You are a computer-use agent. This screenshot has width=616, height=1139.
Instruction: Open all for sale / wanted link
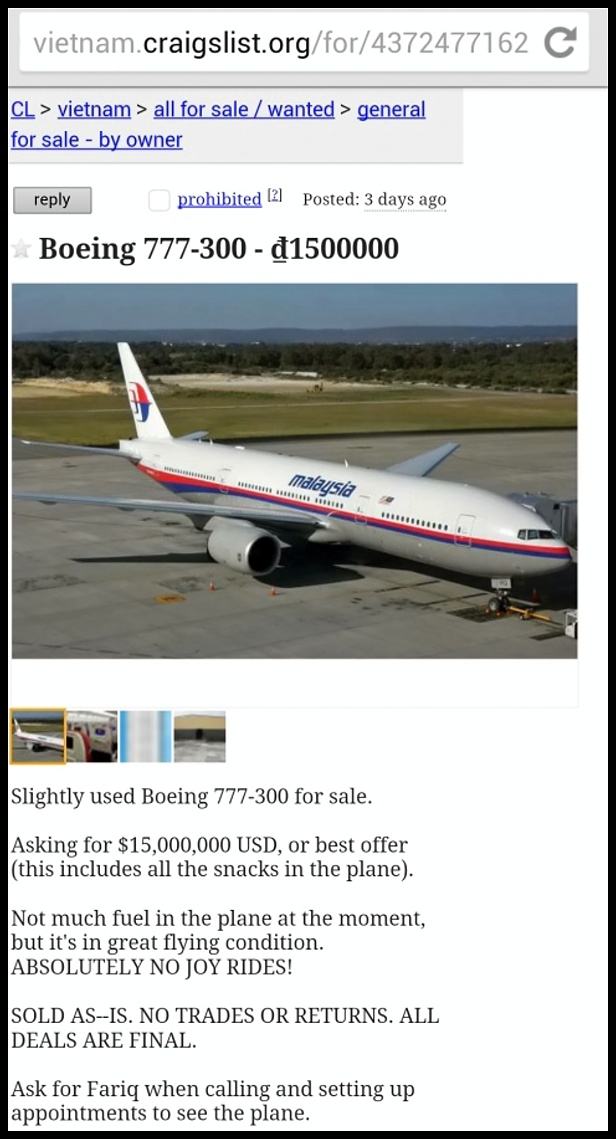[x=243, y=109]
